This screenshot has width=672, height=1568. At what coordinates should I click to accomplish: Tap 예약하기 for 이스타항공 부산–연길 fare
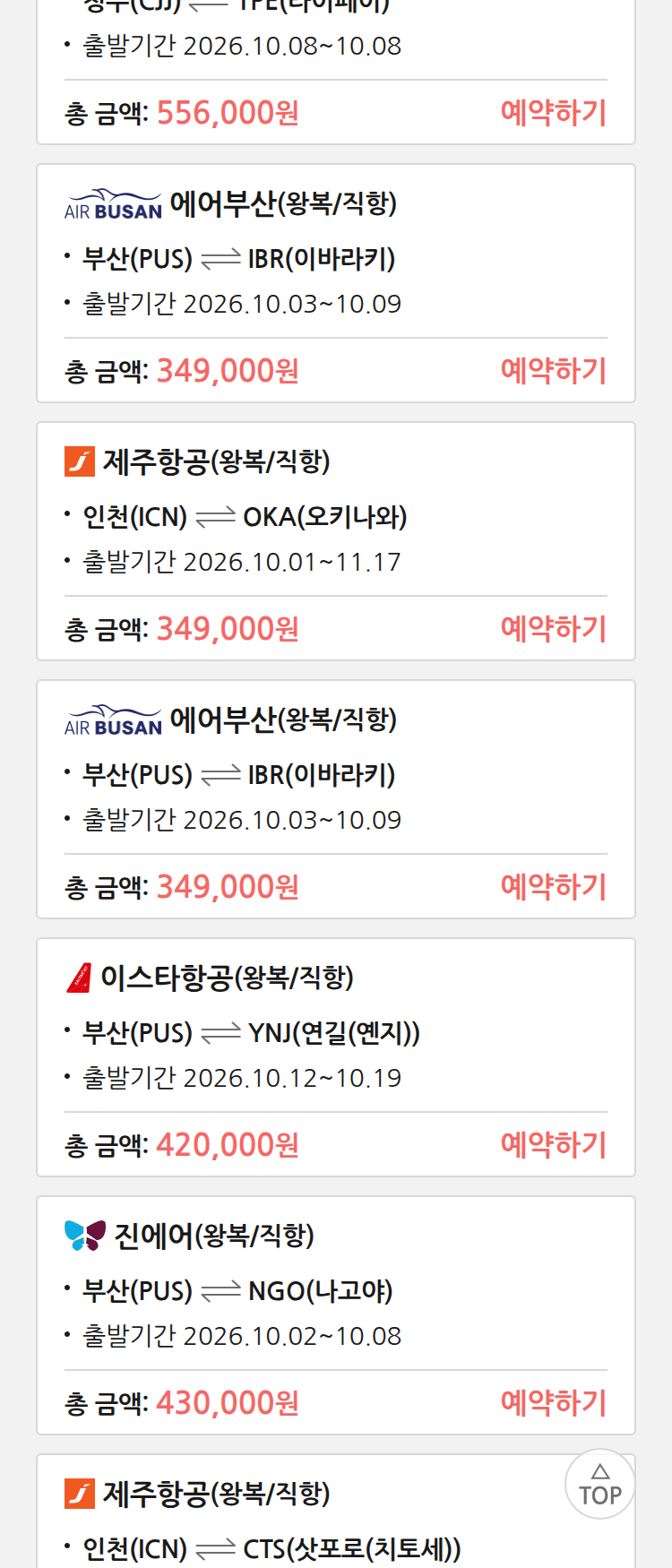(554, 1145)
